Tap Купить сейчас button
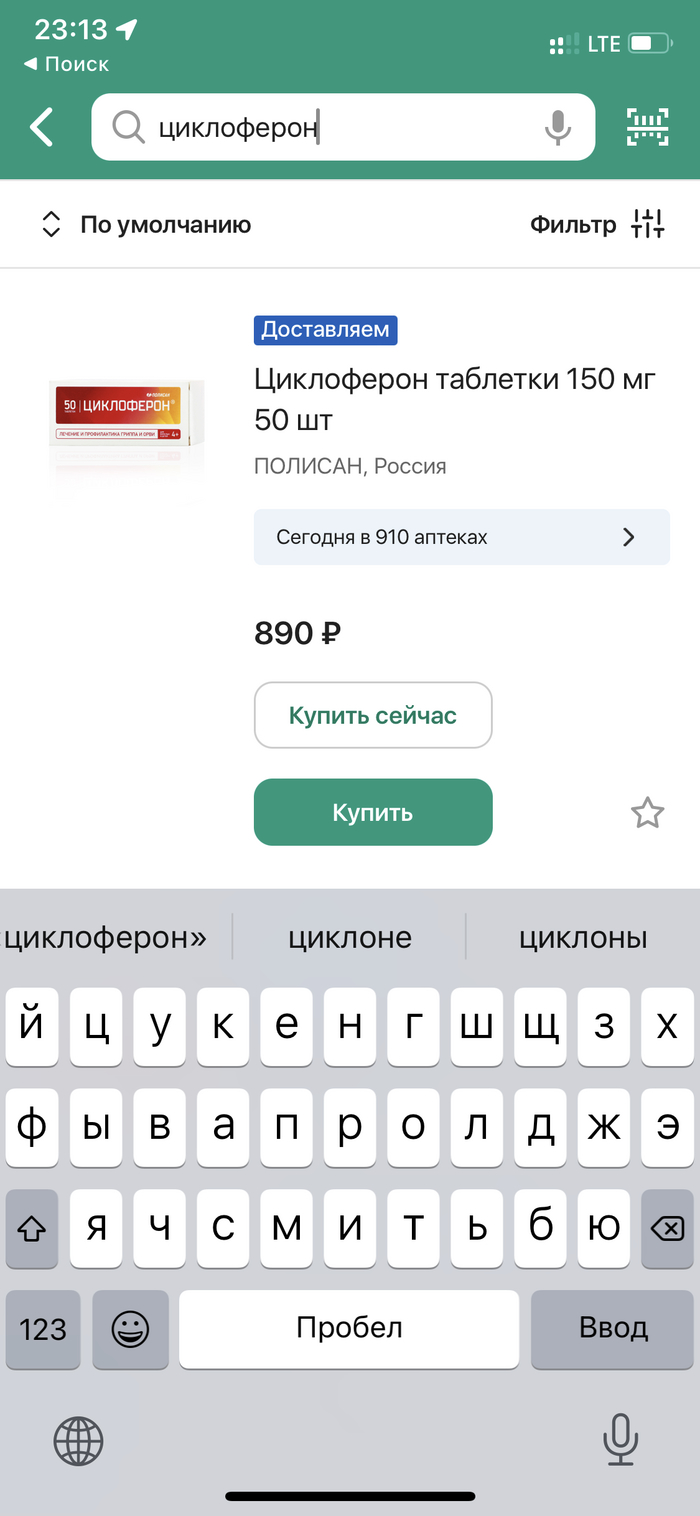The height and width of the screenshot is (1516, 700). [373, 715]
